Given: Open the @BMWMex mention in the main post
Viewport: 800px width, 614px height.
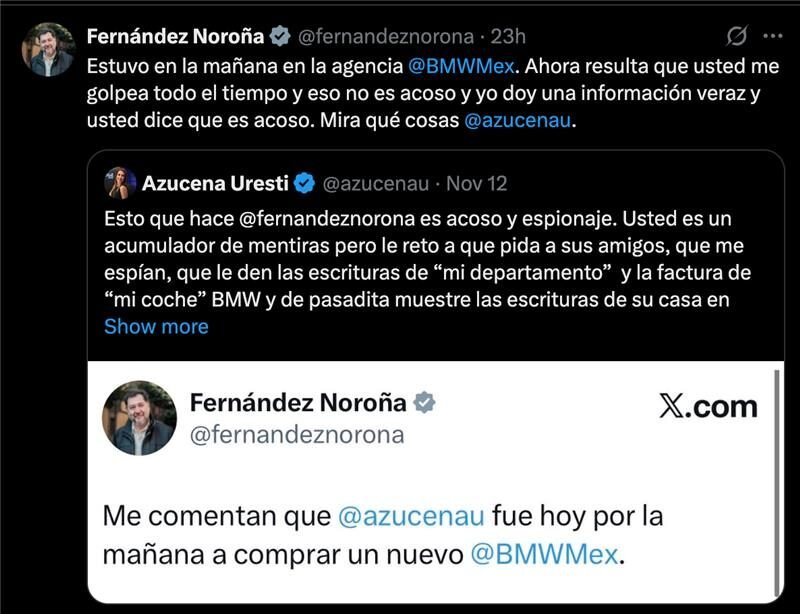Looking at the screenshot, I should point(464,72).
